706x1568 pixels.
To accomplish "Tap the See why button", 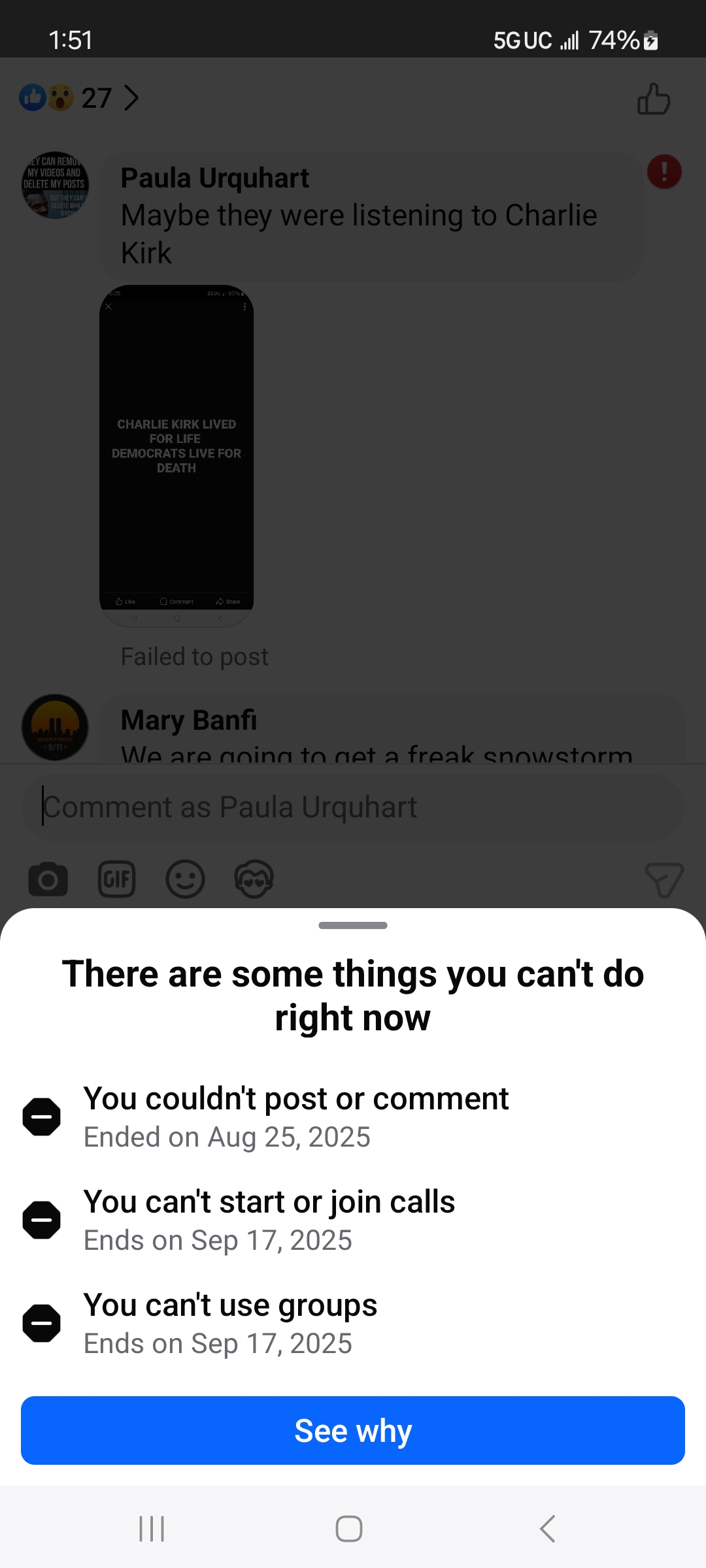I will (353, 1430).
